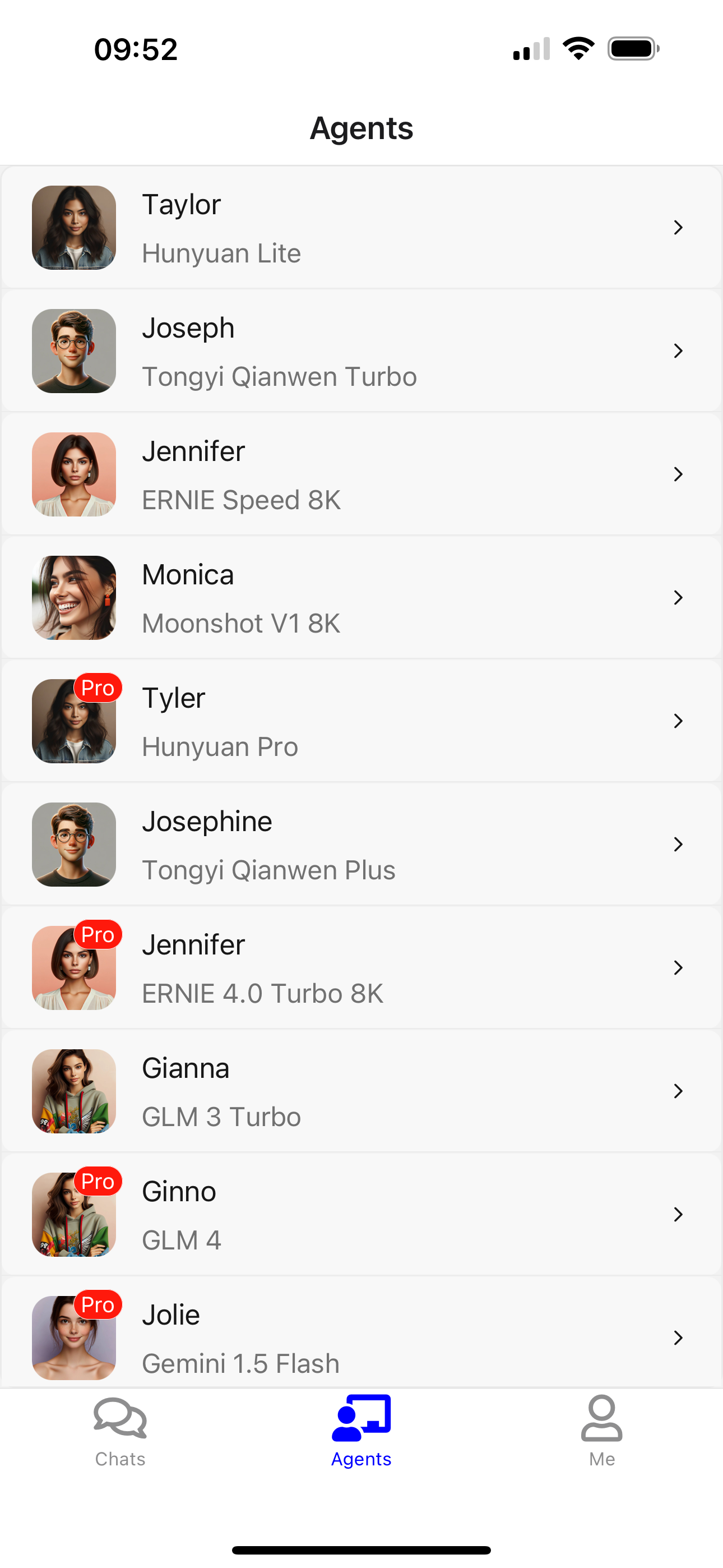Select Jolie, the Gemini 1.5 Flash agent
The image size is (723, 1568).
(x=361, y=1337)
